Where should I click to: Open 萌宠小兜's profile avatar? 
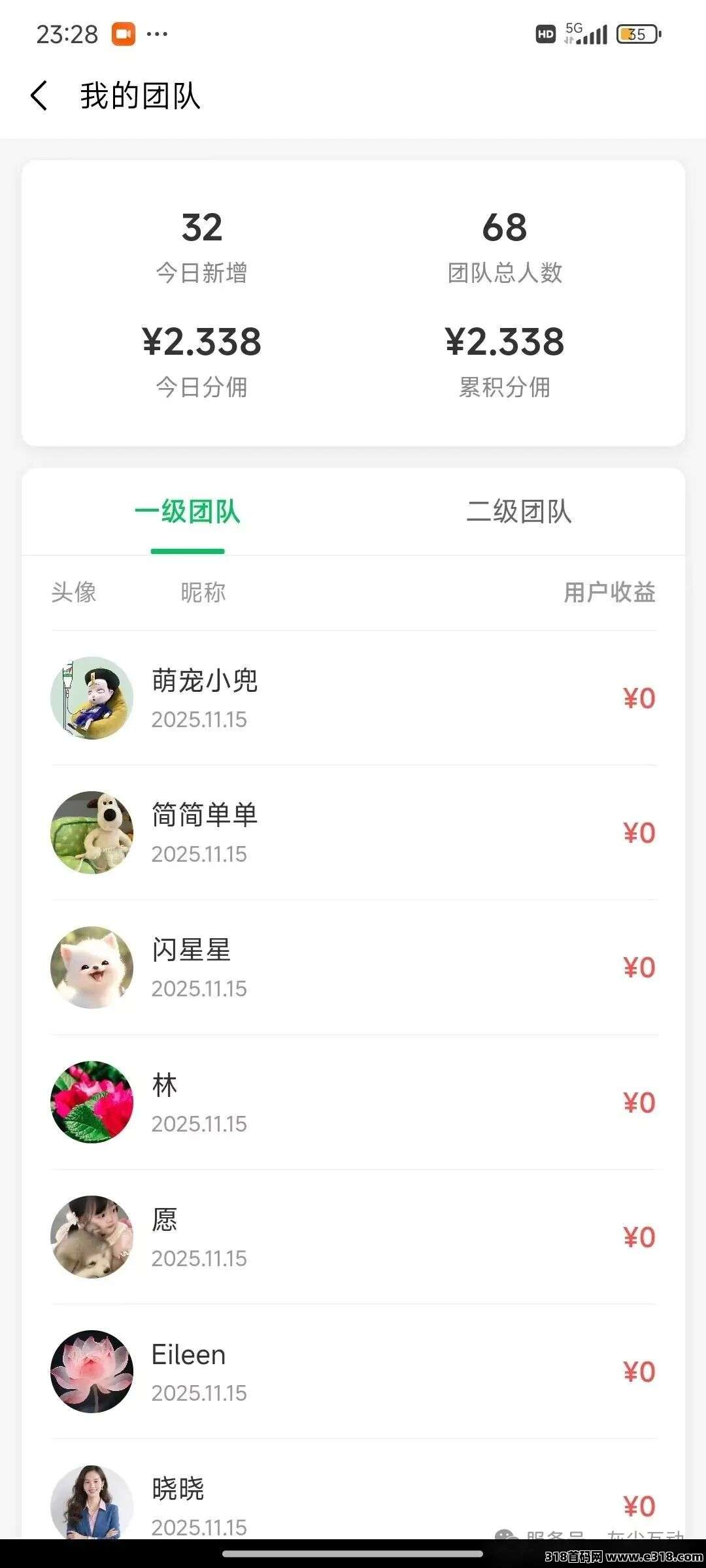[92, 698]
